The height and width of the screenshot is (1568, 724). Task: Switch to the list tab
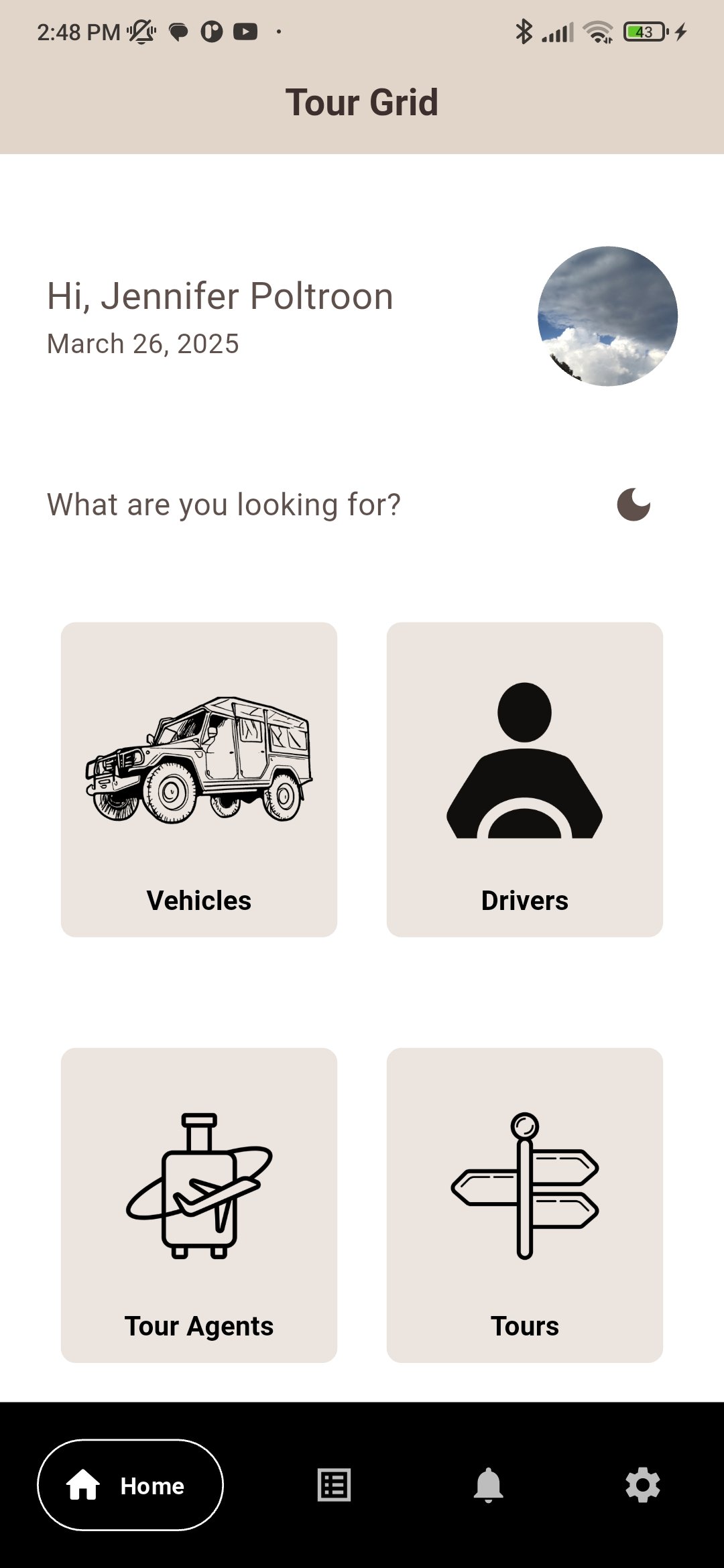(334, 1485)
